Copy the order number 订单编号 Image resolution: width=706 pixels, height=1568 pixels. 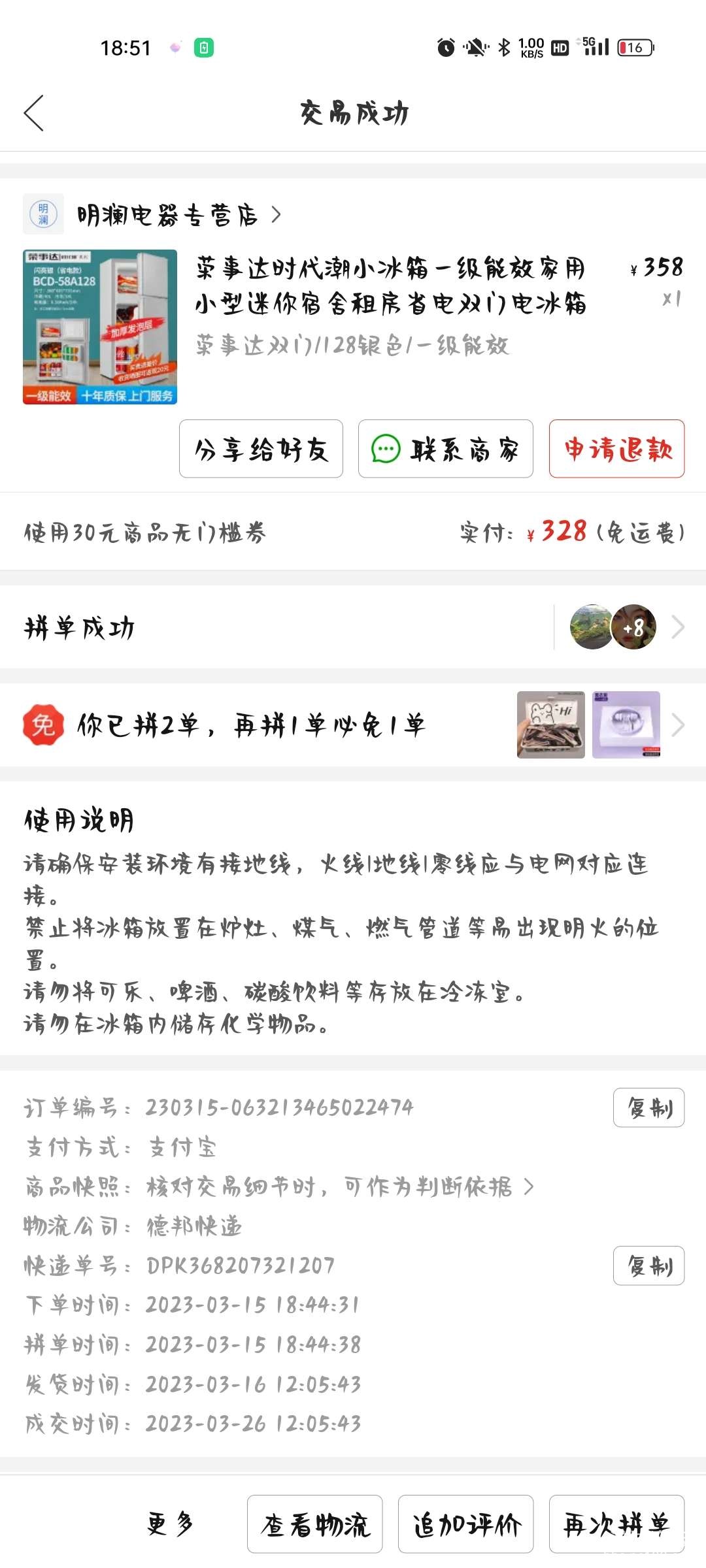tap(648, 1107)
